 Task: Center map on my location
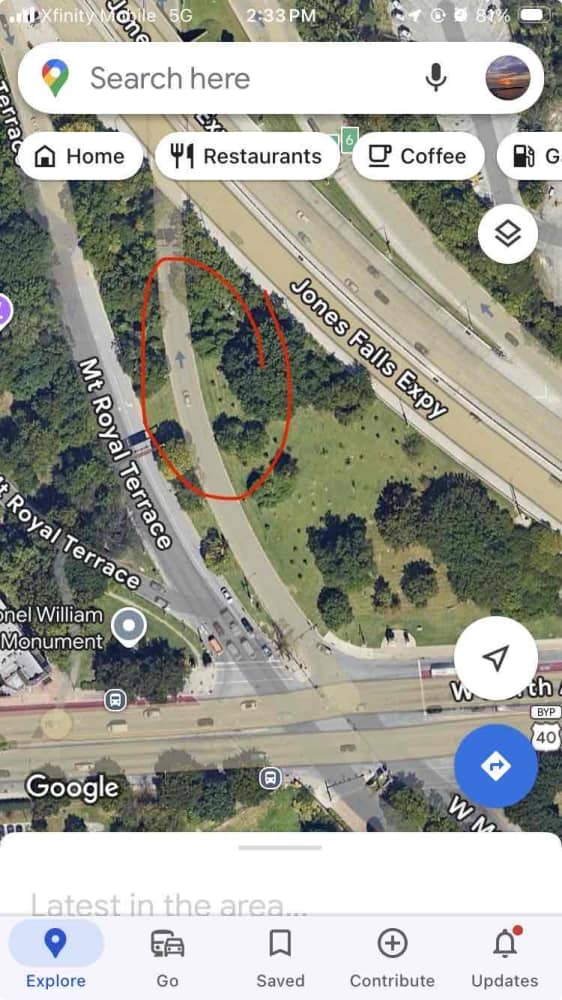click(x=496, y=658)
